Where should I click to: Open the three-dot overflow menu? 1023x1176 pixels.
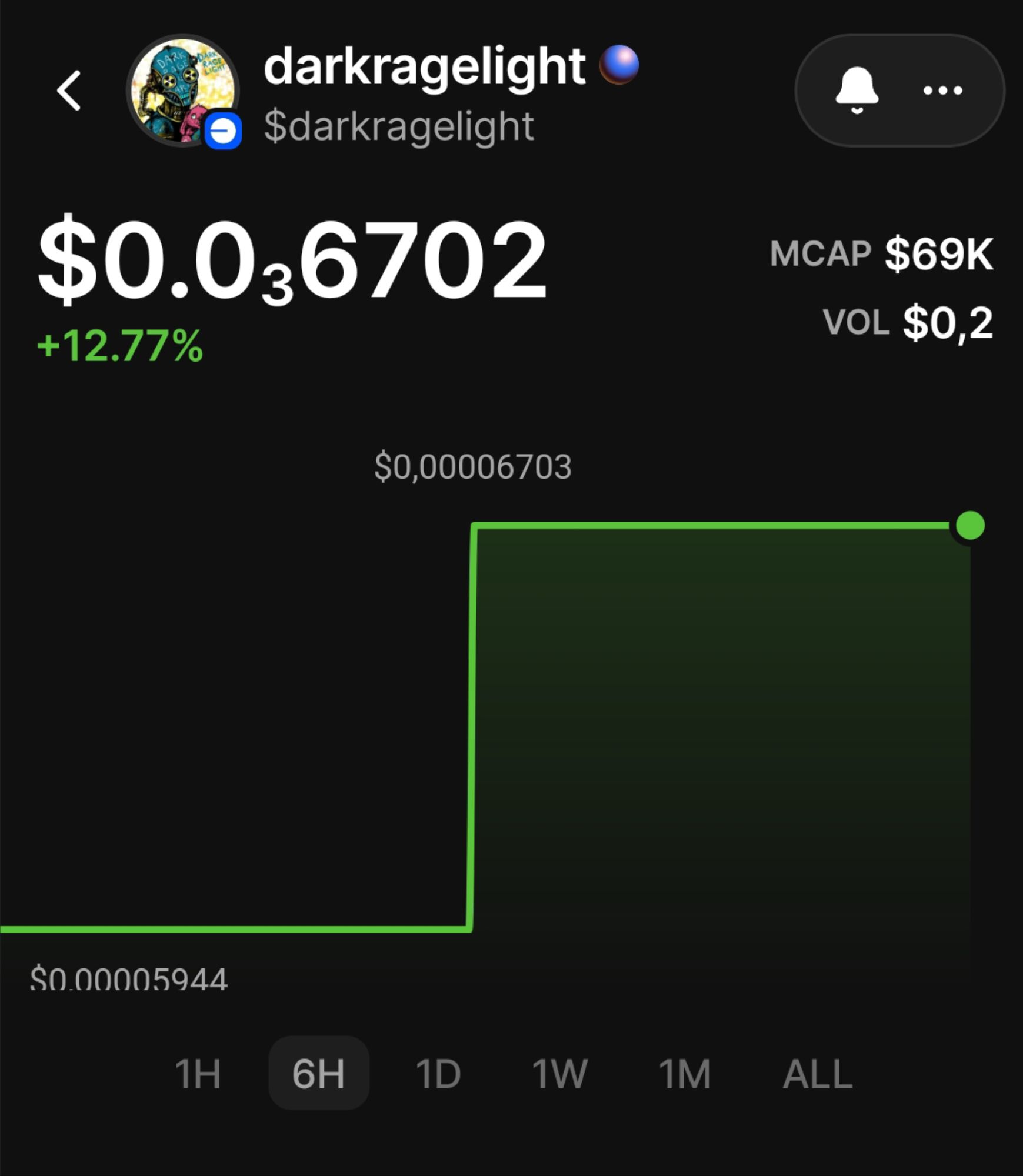tap(942, 91)
